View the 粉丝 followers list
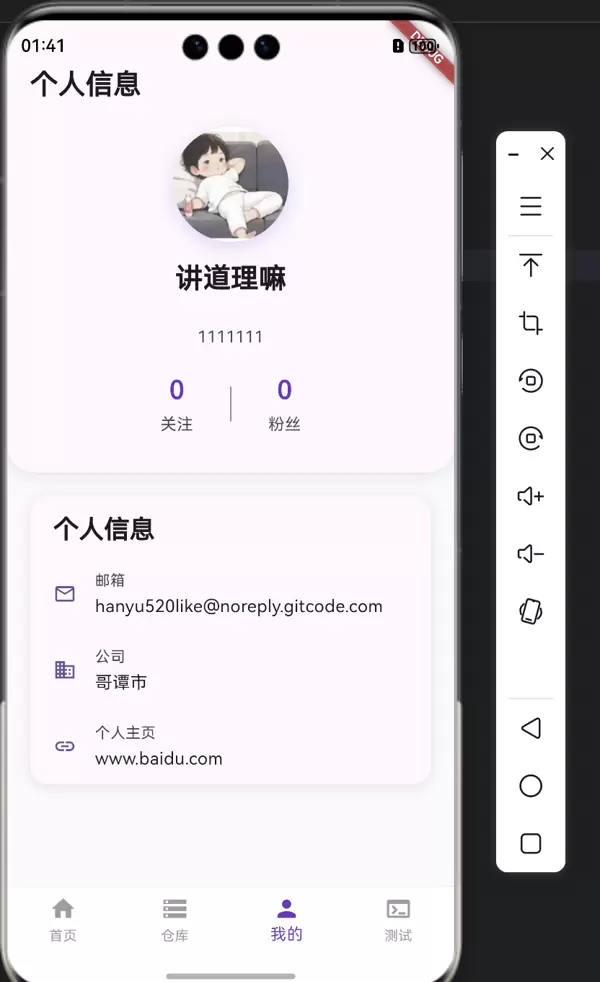The height and width of the screenshot is (982, 600). pyautogui.click(x=284, y=404)
